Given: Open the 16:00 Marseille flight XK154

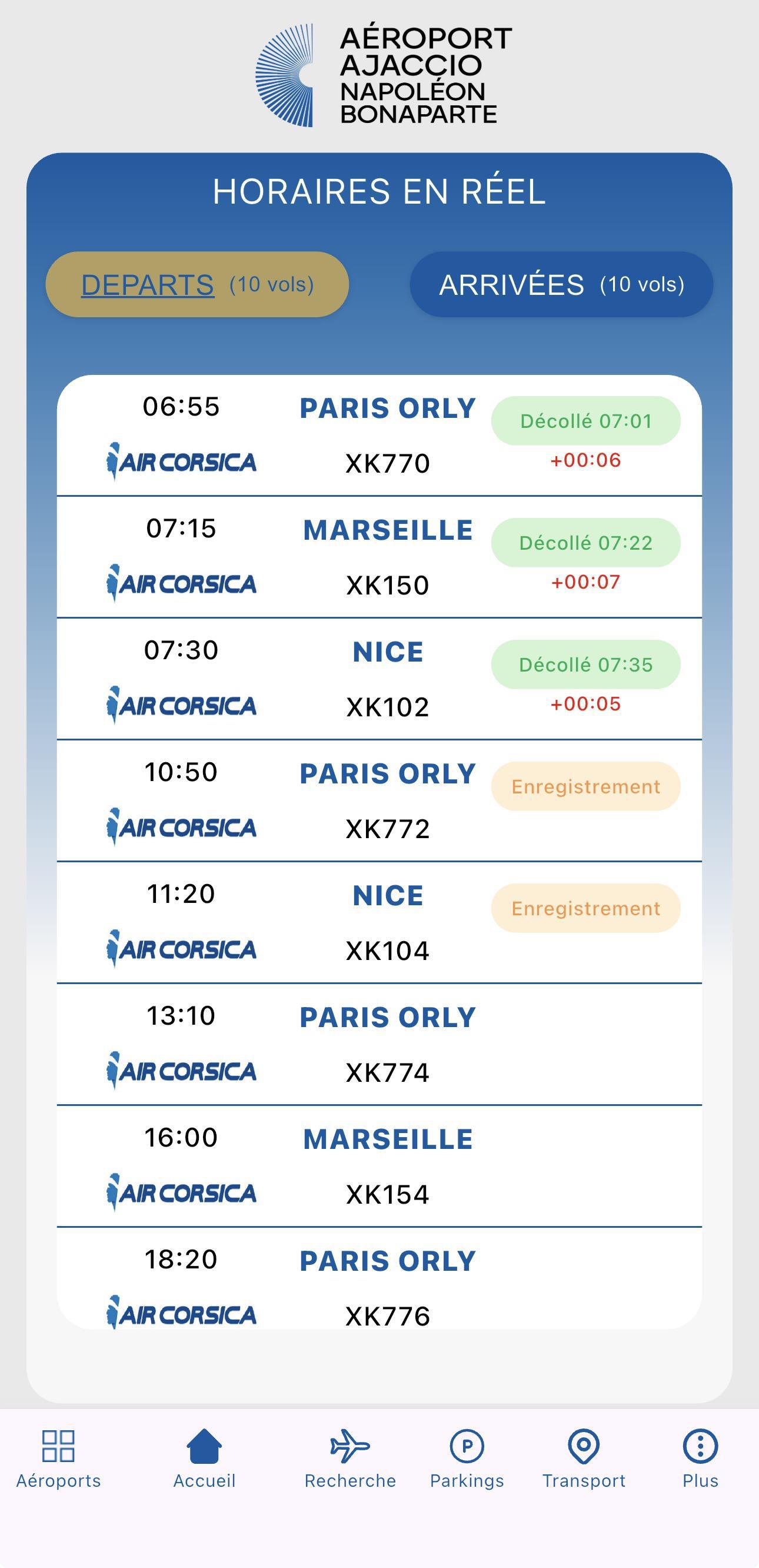Looking at the screenshot, I should point(379,1165).
